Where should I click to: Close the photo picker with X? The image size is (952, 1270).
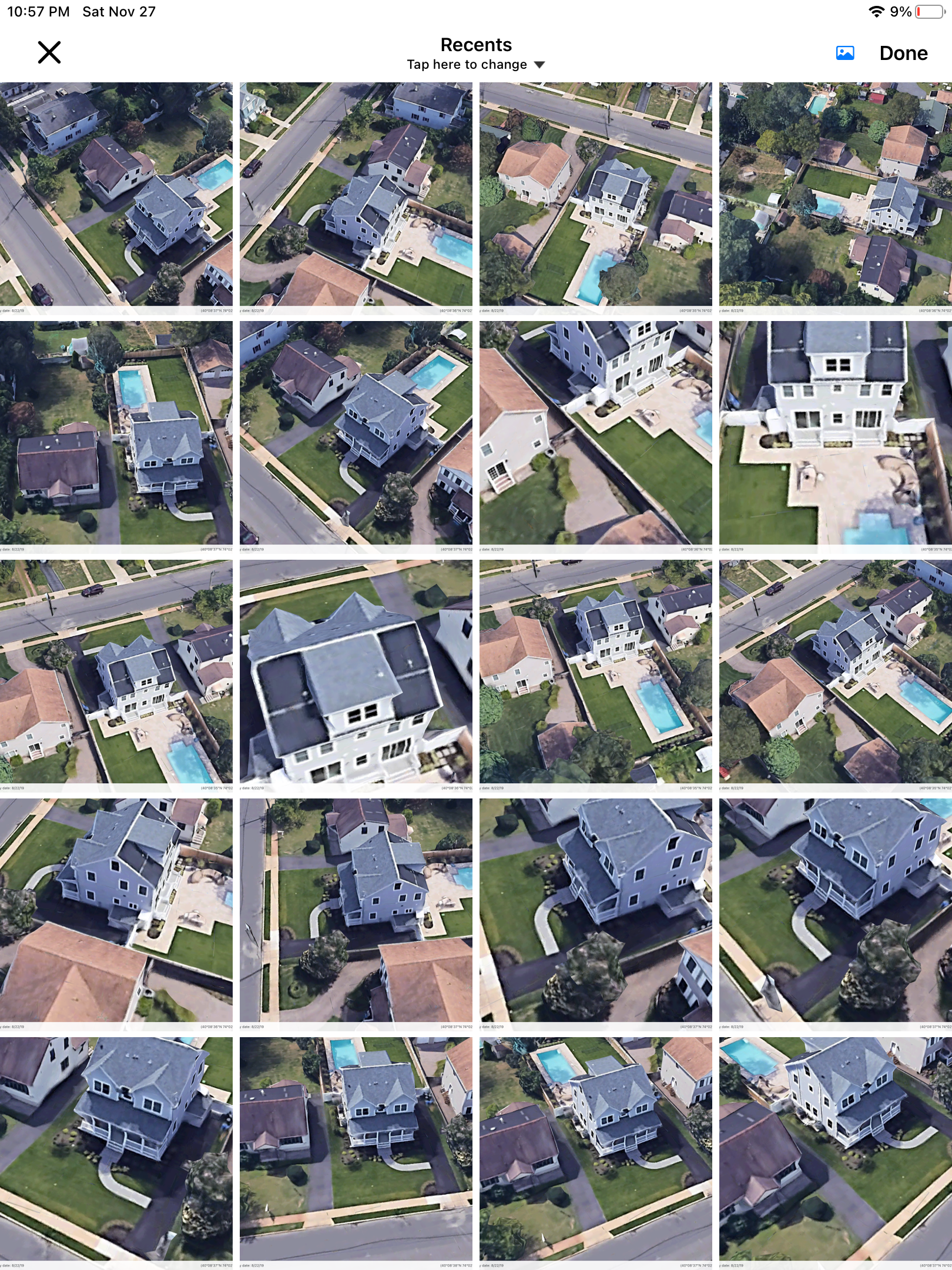coord(49,52)
